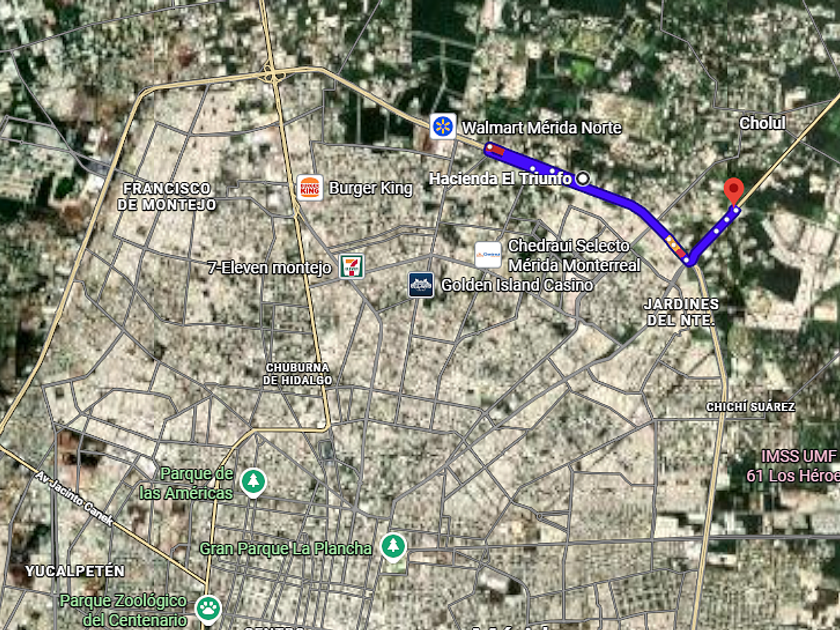Image resolution: width=840 pixels, height=630 pixels.
Task: Select the Hacienda El Triunfo waypoint
Action: coord(582,178)
